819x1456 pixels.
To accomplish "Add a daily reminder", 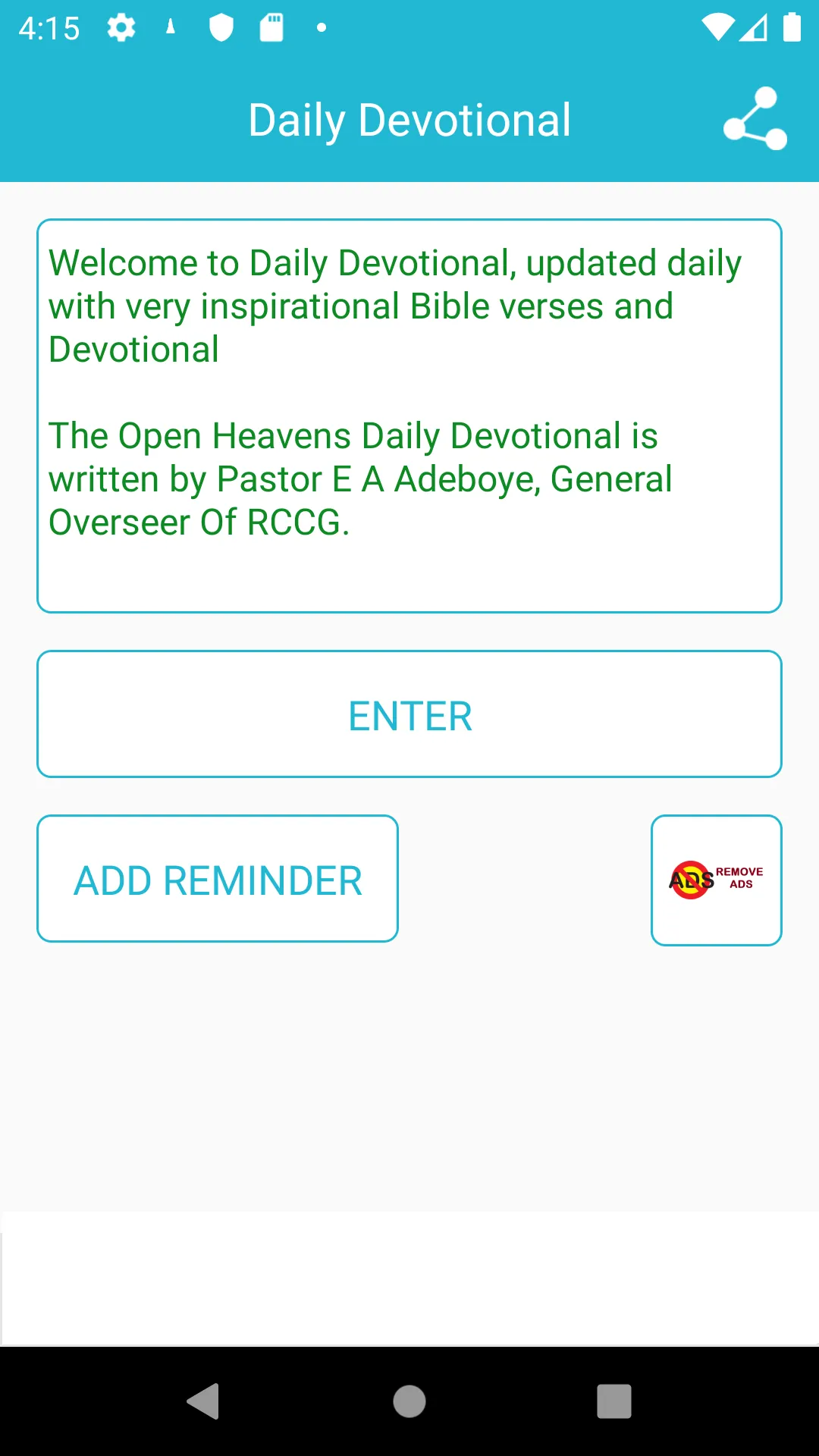I will [218, 879].
